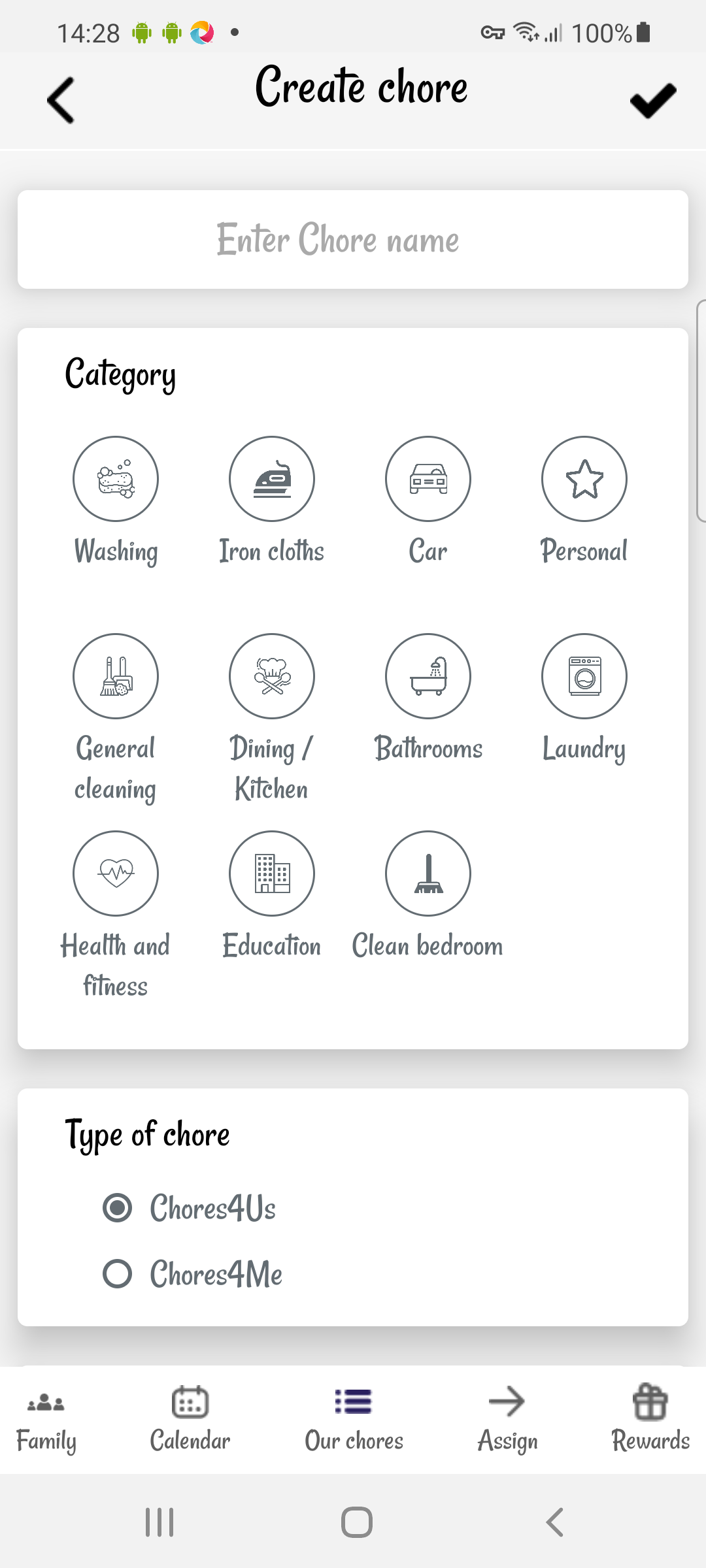This screenshot has width=706, height=1568.
Task: Switch to the Family tab
Action: pos(46,1420)
